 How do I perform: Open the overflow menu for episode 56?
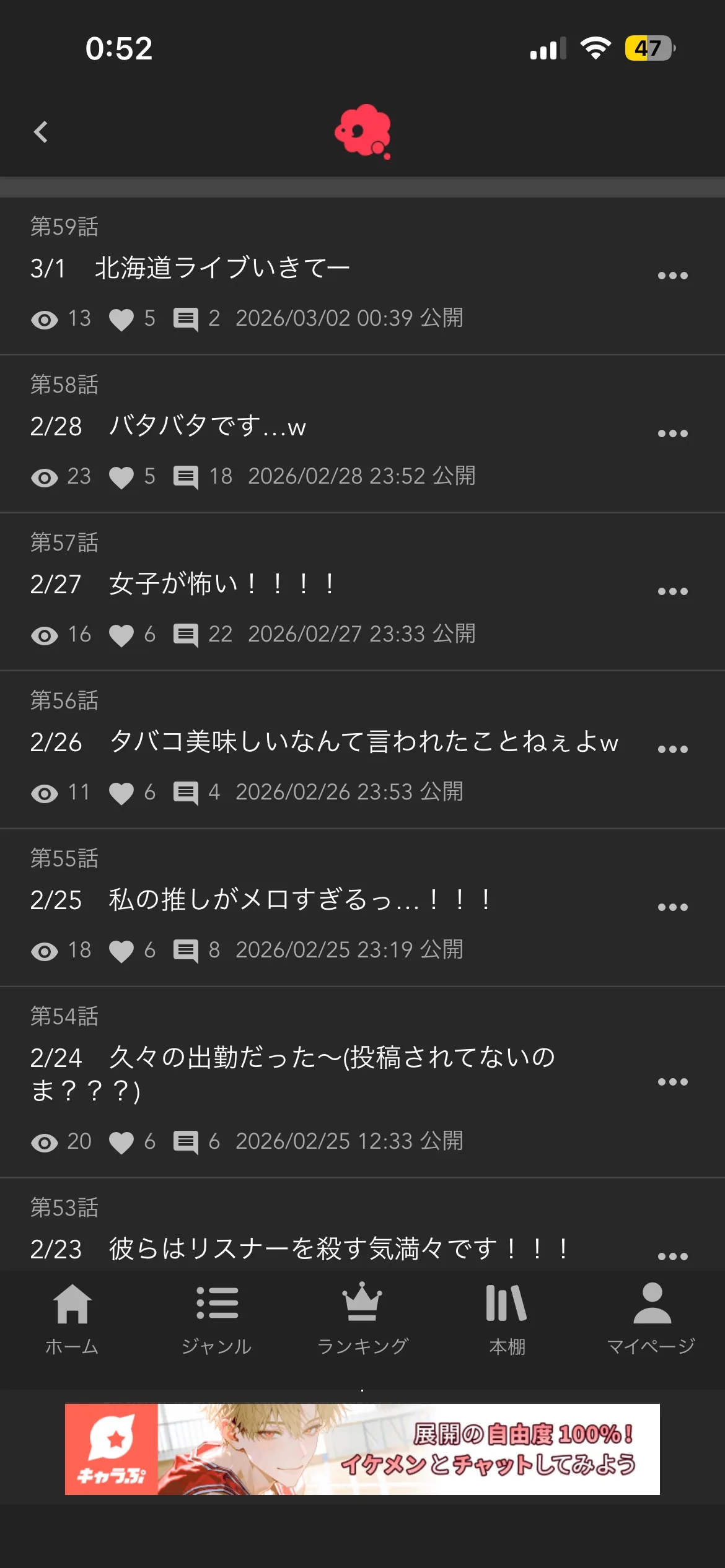point(672,749)
